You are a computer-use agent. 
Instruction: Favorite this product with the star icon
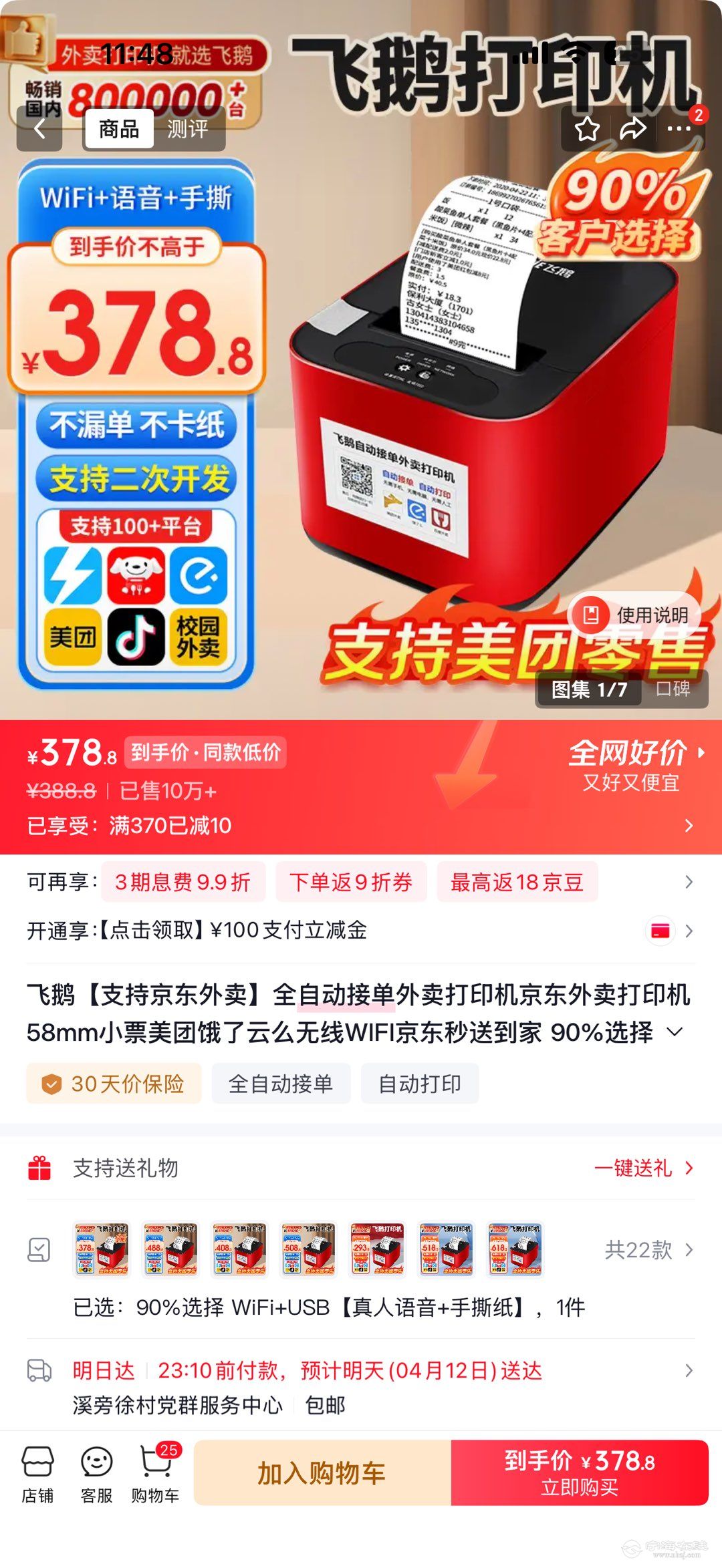coord(587,128)
